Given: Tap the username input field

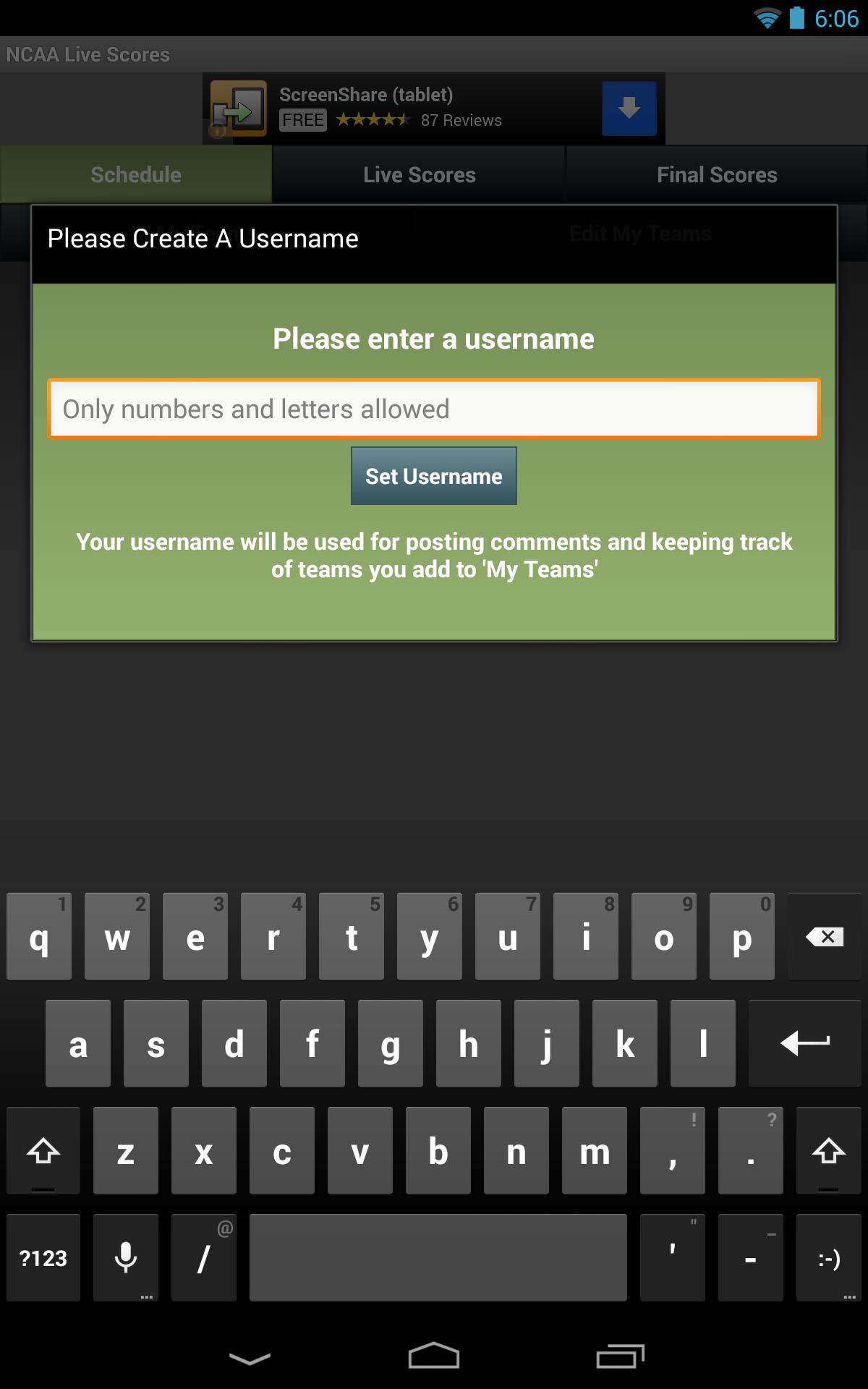Looking at the screenshot, I should click(x=434, y=409).
